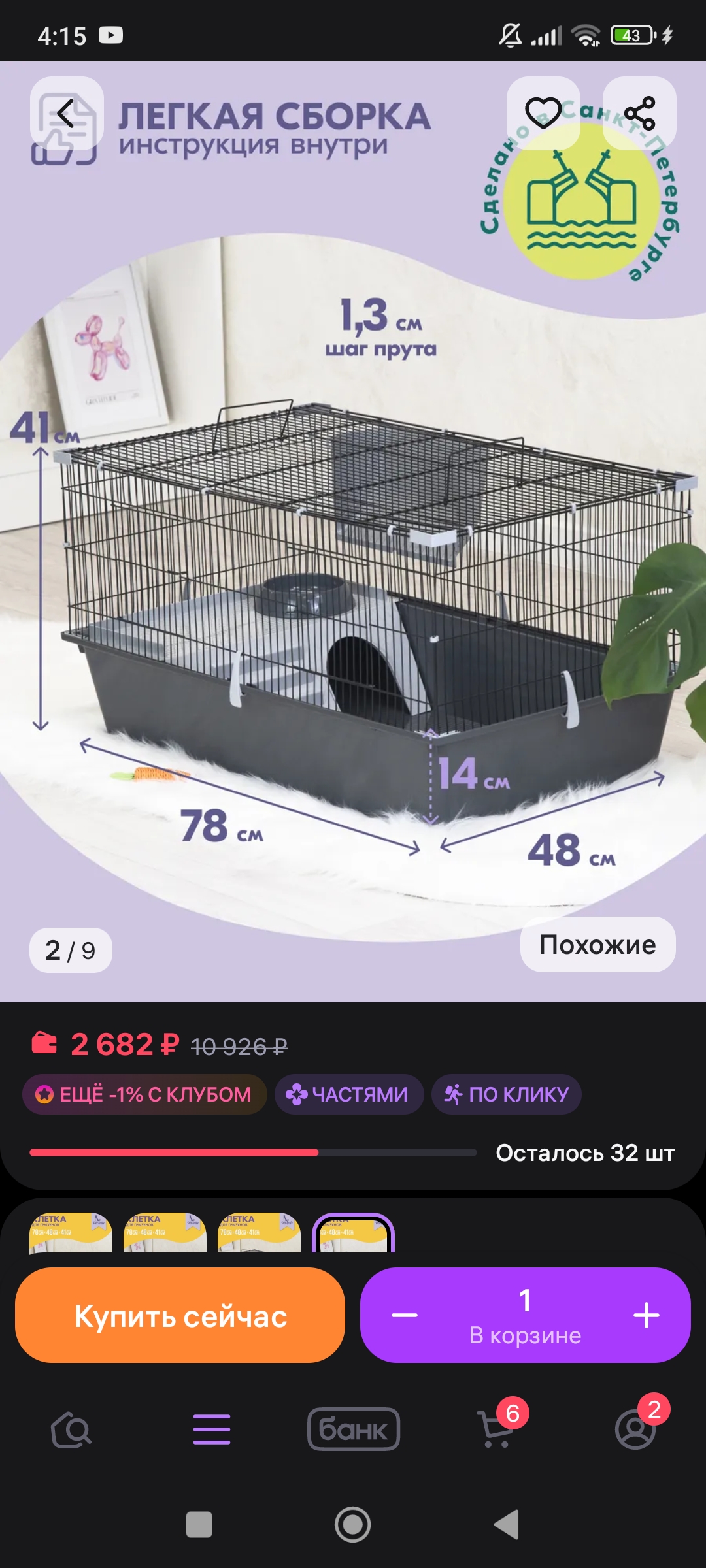Viewport: 706px width, 1568px height.
Task: Open the ЧАСТЯМИ installment option
Action: [349, 1094]
